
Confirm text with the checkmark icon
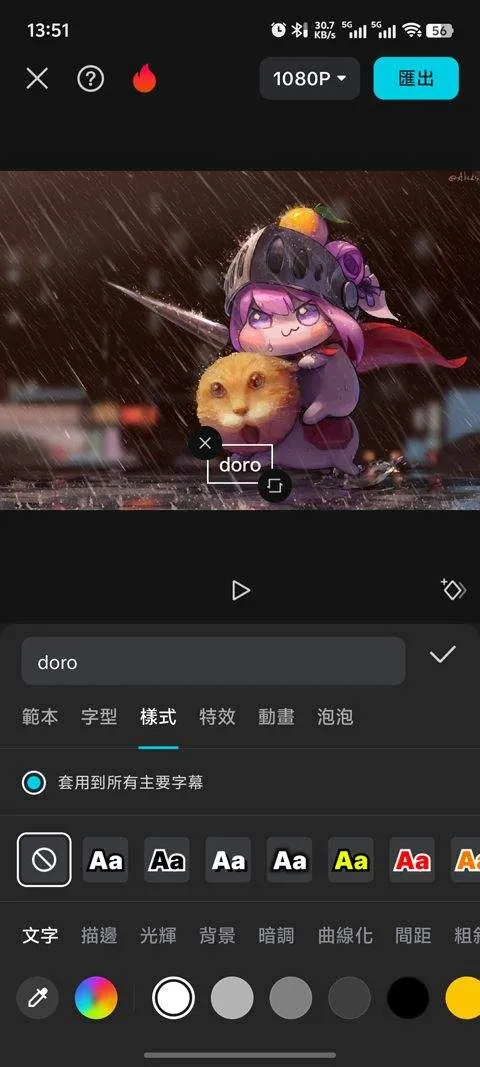443,655
